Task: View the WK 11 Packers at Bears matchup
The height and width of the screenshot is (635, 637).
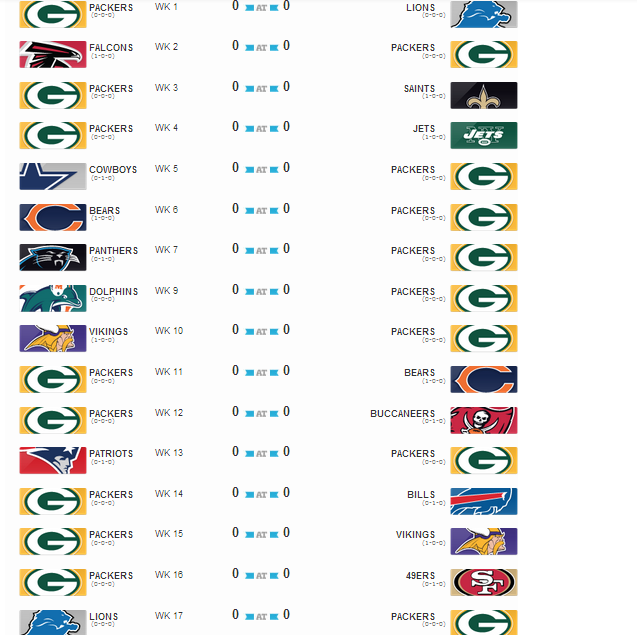Action: [x=261, y=371]
